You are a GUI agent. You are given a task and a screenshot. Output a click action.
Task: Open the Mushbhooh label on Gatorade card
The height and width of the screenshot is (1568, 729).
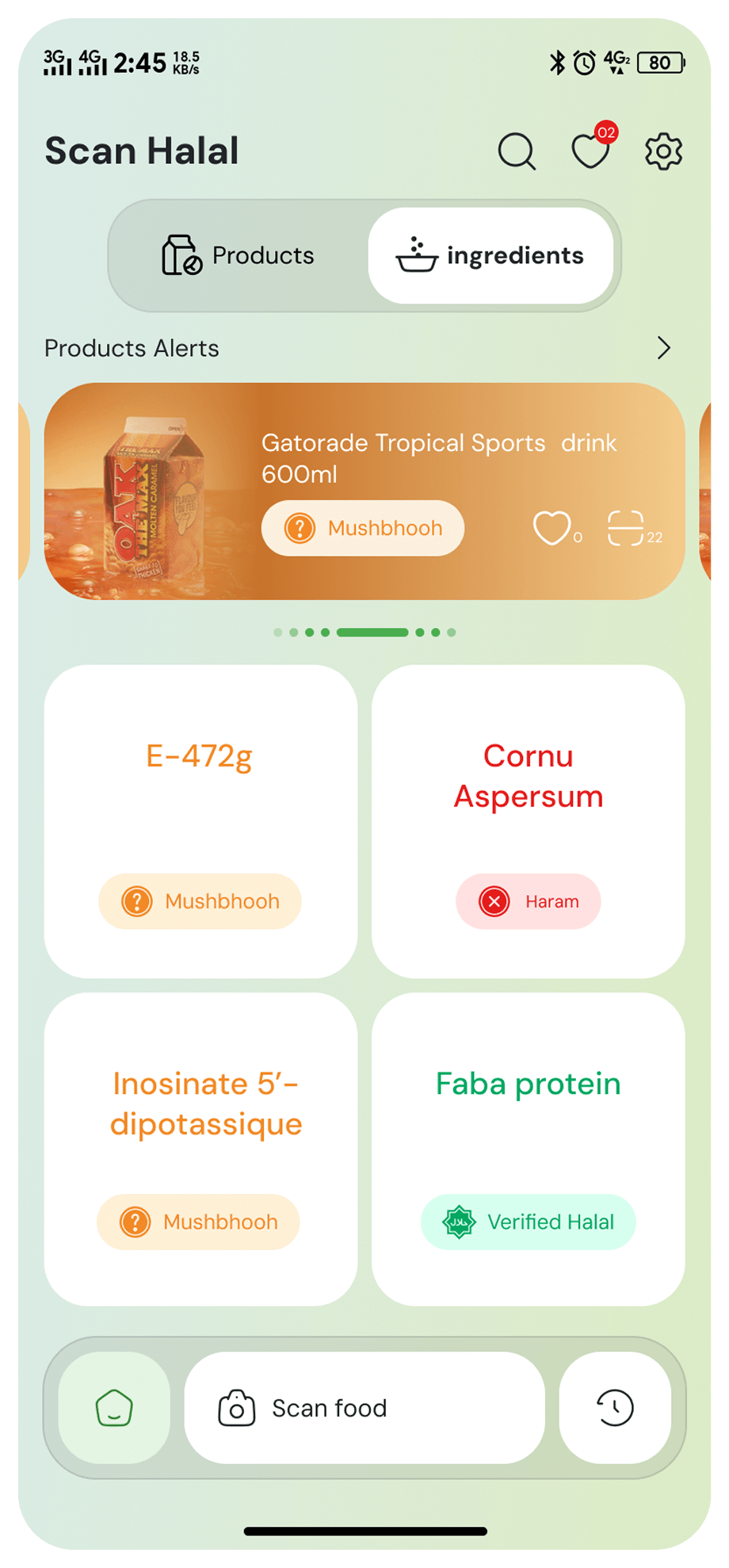click(x=362, y=528)
